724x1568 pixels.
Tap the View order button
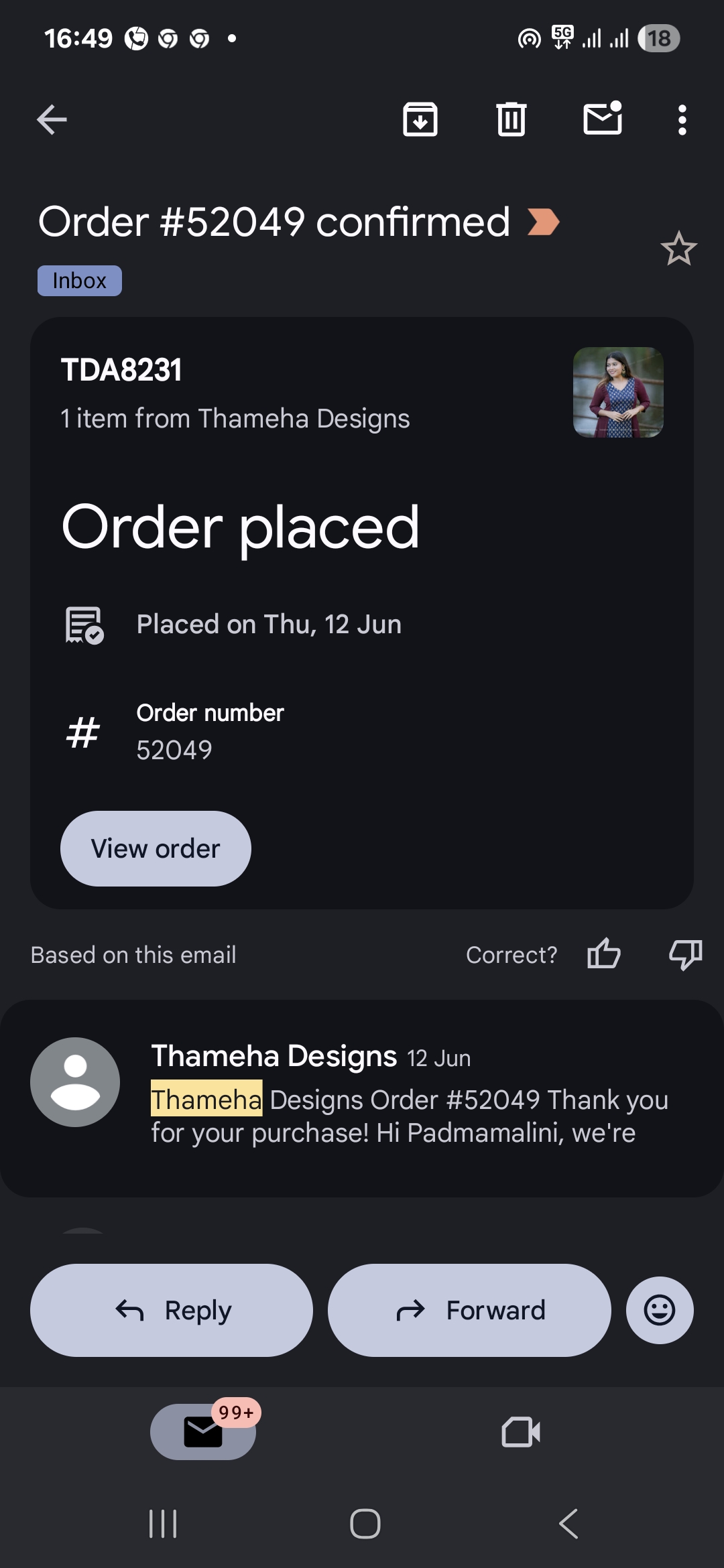click(x=156, y=848)
